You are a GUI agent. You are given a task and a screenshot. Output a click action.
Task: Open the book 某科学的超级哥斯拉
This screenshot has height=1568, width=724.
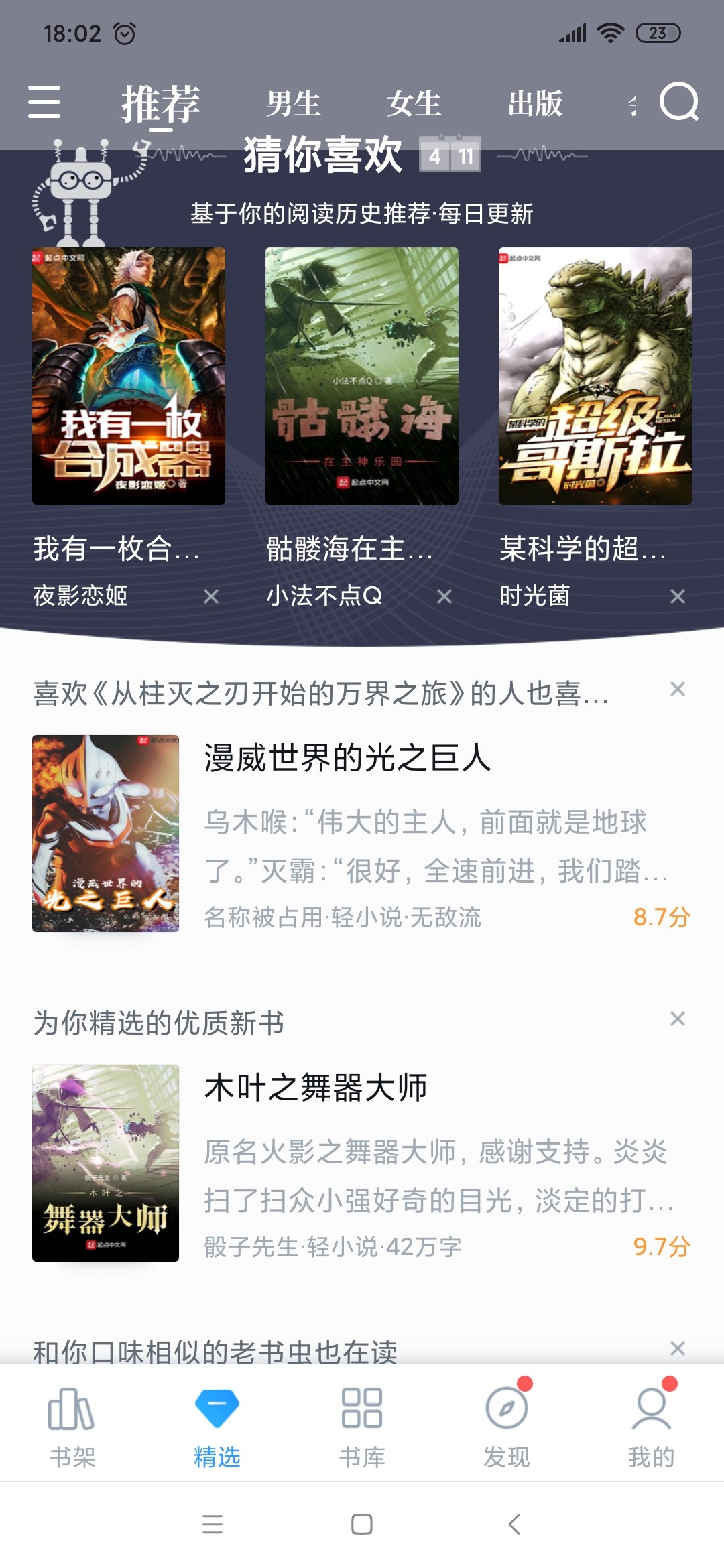coord(595,375)
